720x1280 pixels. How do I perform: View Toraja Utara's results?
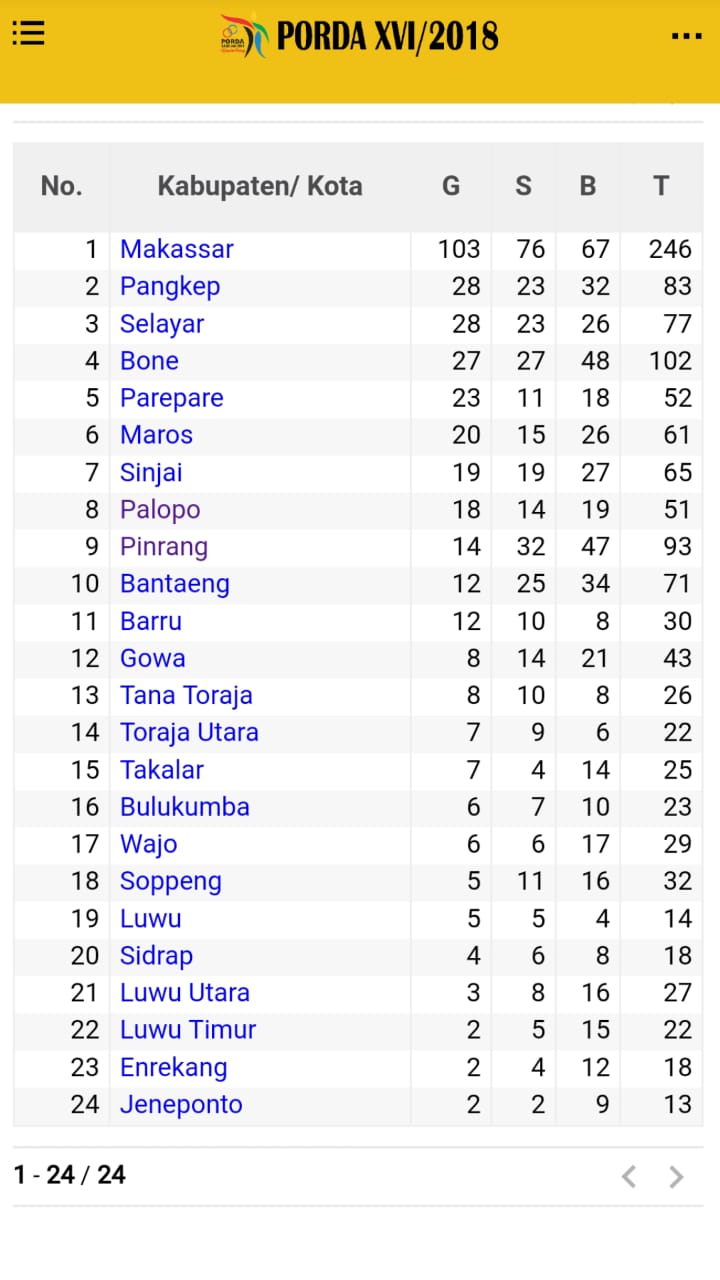[189, 732]
